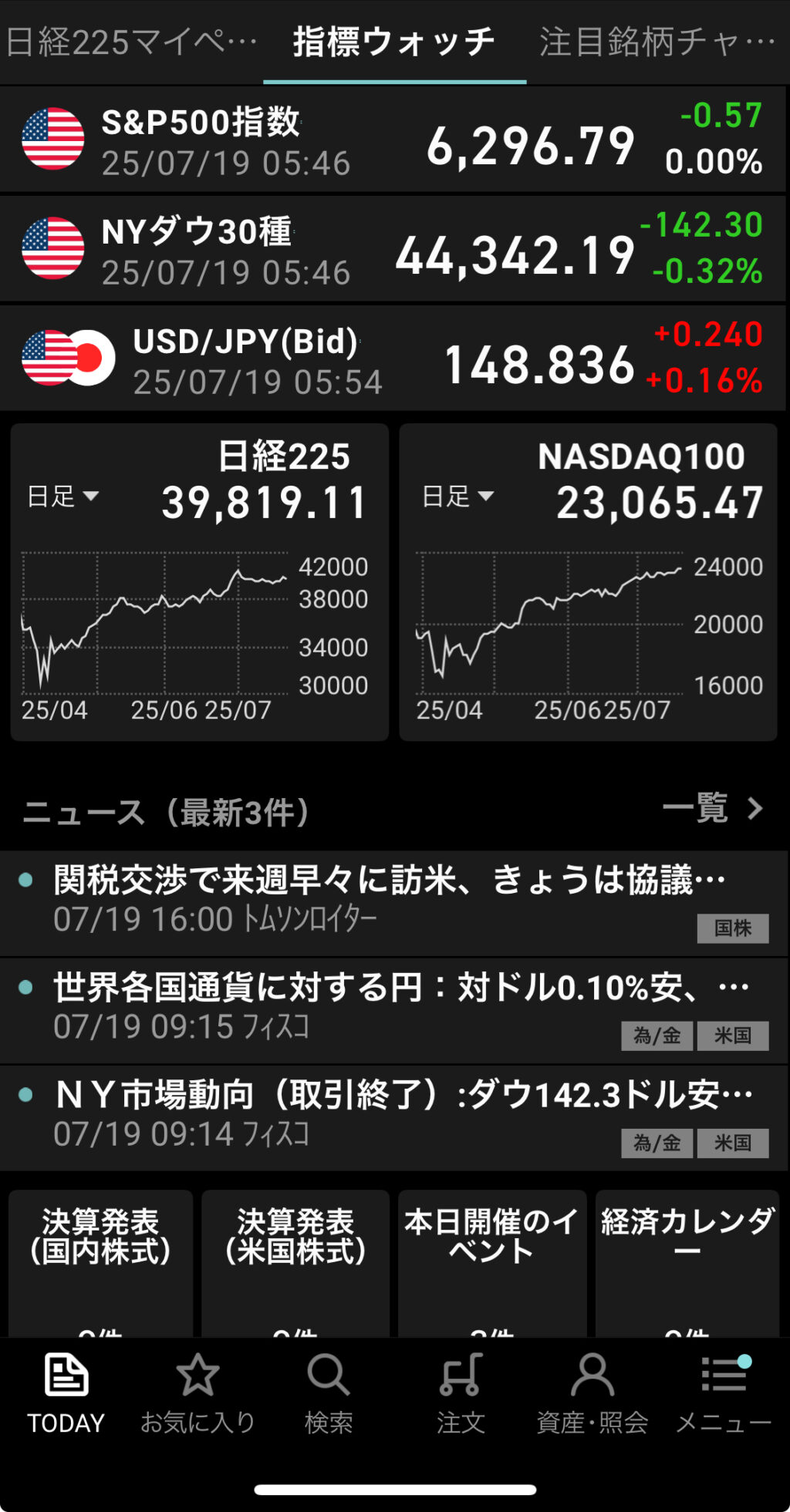Open 決算発表(国内株式) card
This screenshot has height=1512, width=790.
100,1263
